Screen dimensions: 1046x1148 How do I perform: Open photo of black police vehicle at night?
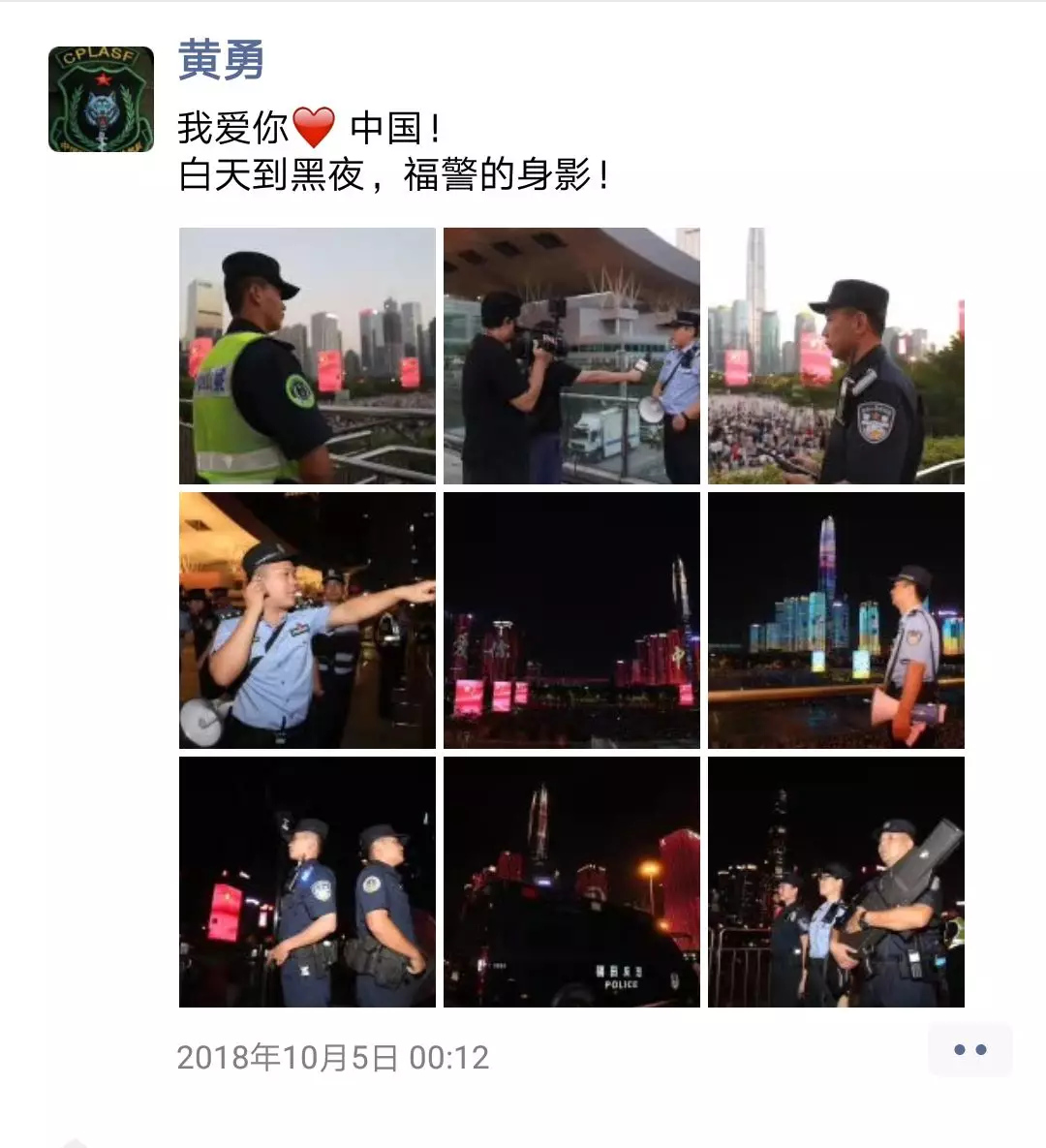pos(571,882)
